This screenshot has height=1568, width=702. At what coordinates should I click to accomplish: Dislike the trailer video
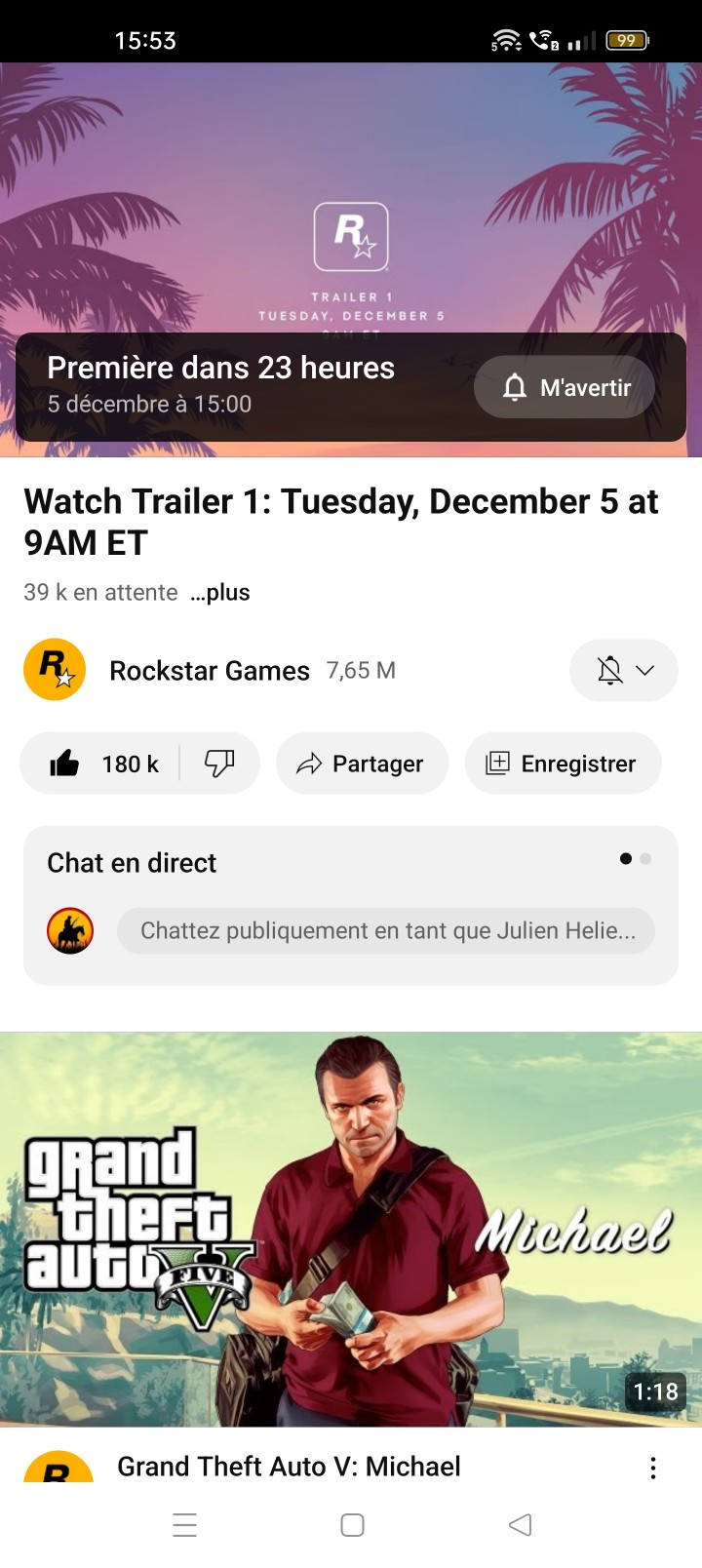pyautogui.click(x=219, y=764)
